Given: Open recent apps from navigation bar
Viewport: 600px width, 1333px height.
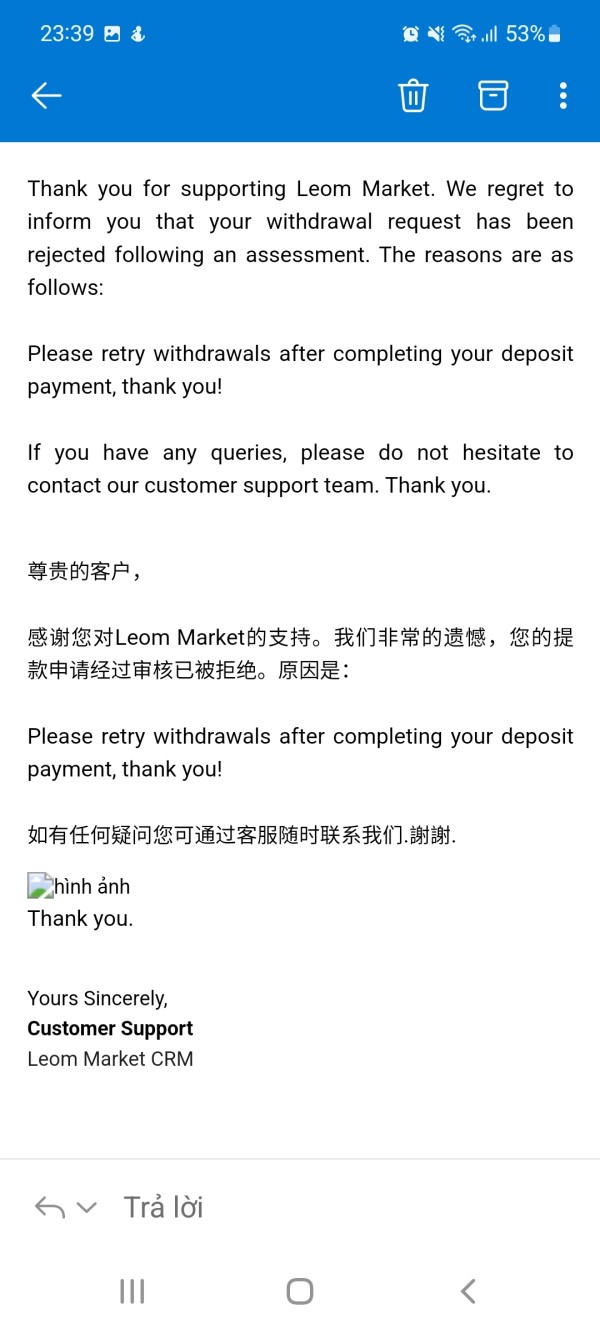Looking at the screenshot, I should 132,1291.
